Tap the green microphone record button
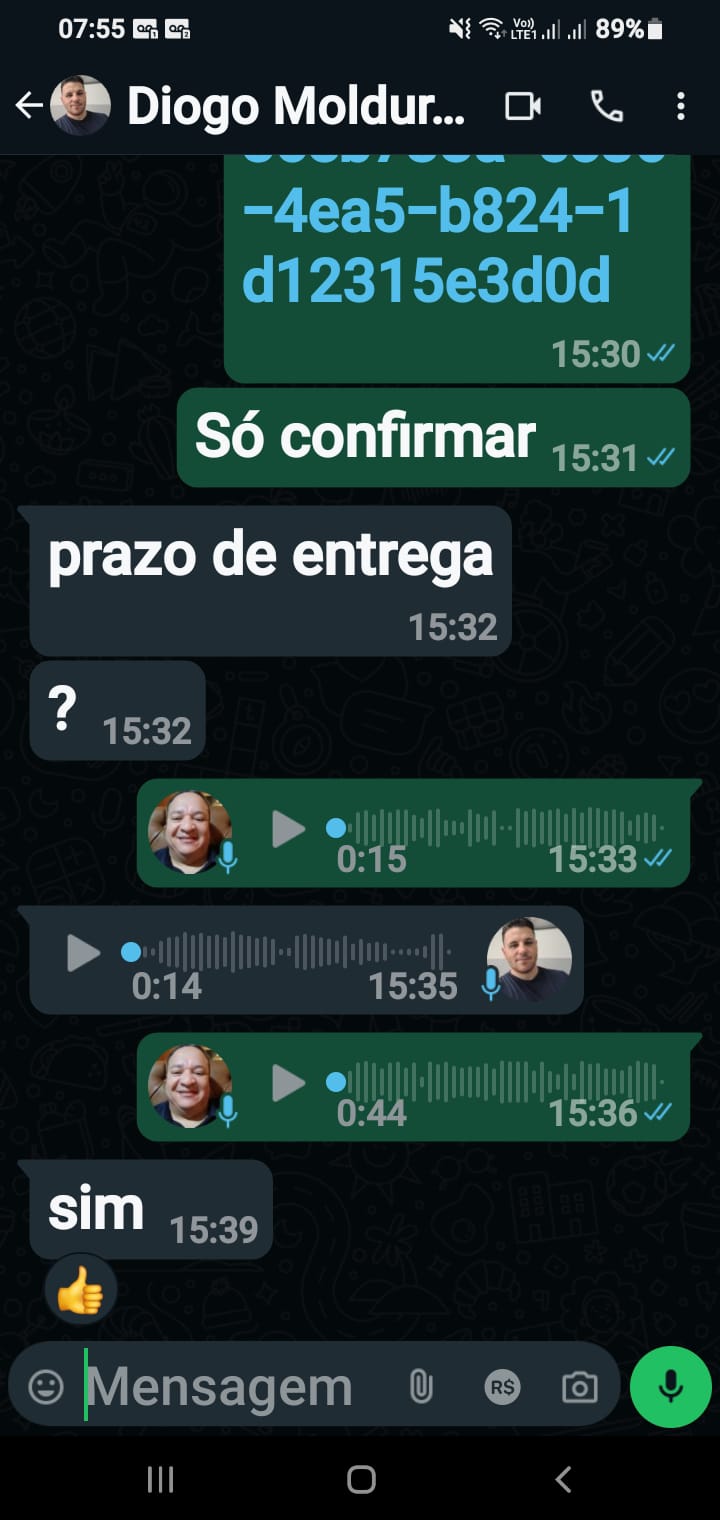This screenshot has width=720, height=1520. point(670,1386)
